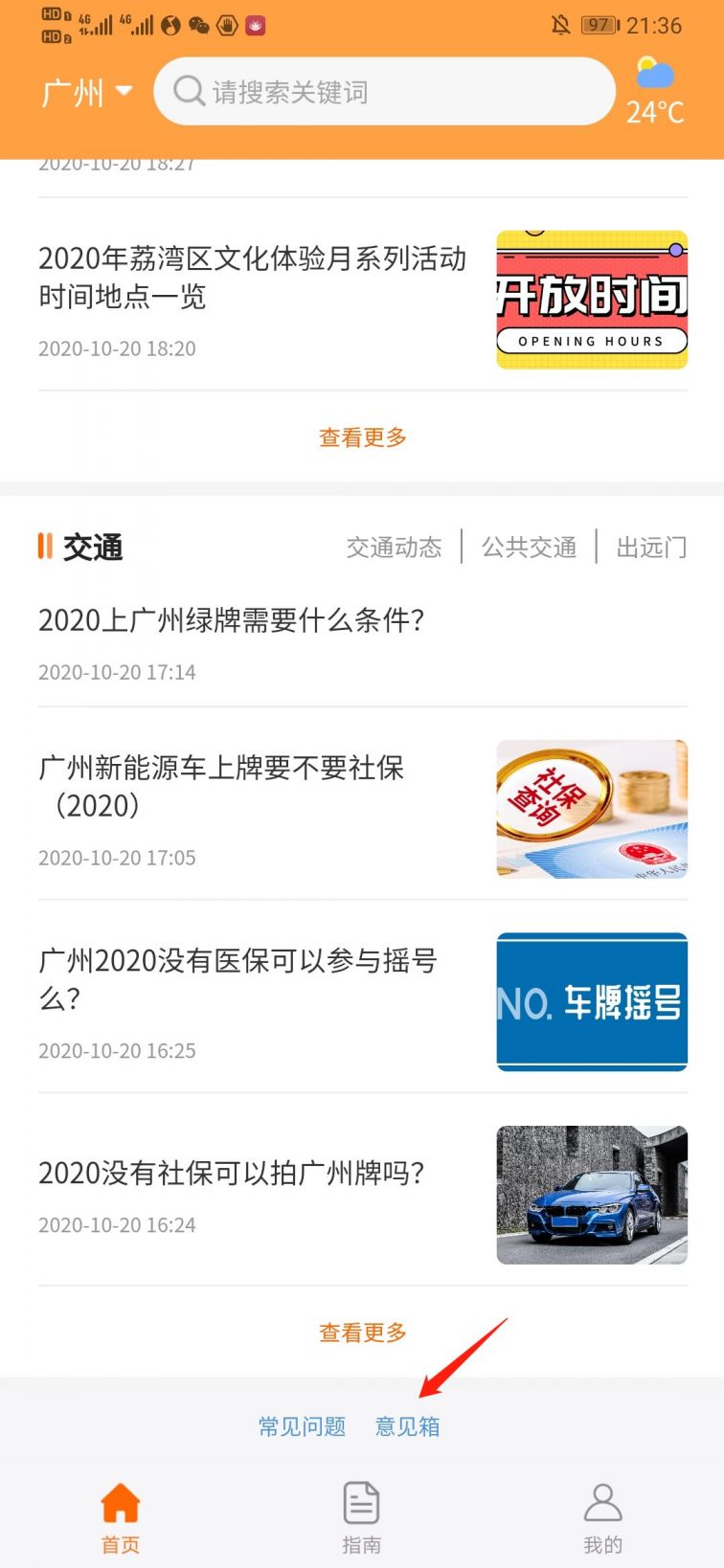Image resolution: width=724 pixels, height=1568 pixels.
Task: Tap the search keyword field
Action: pos(384,92)
